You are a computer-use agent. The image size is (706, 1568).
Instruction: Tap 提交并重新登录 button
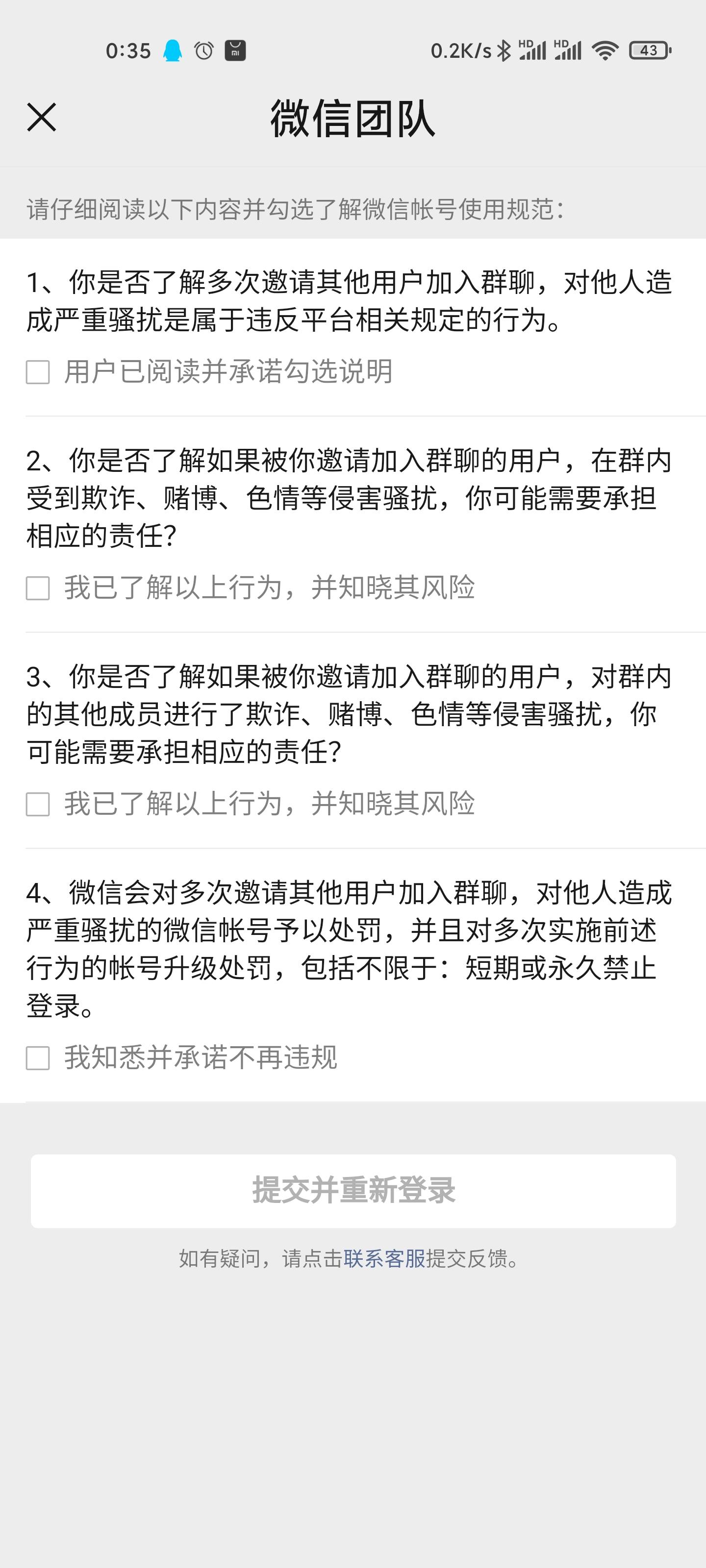click(x=353, y=1191)
